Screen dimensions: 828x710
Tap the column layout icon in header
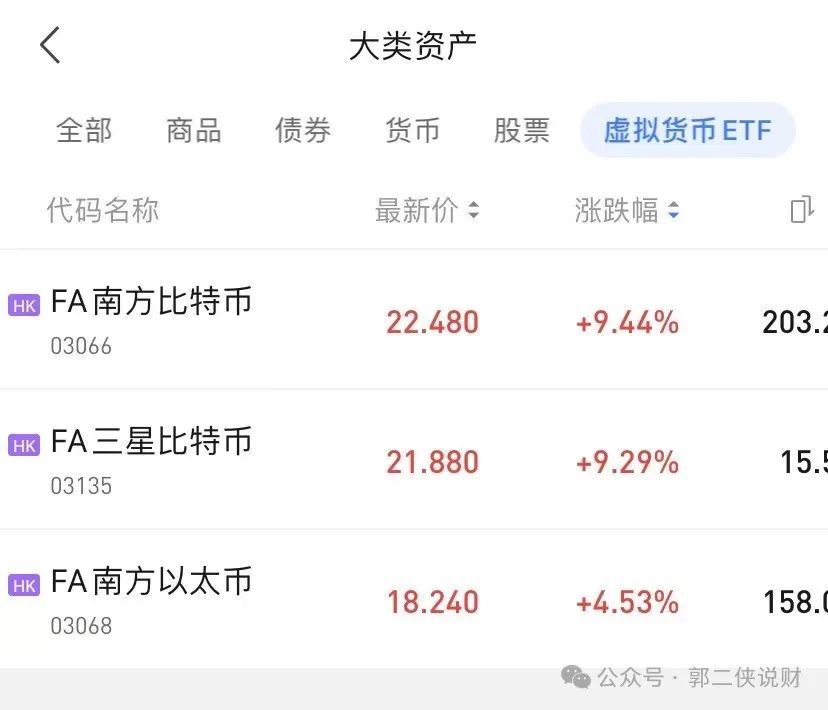(x=802, y=210)
